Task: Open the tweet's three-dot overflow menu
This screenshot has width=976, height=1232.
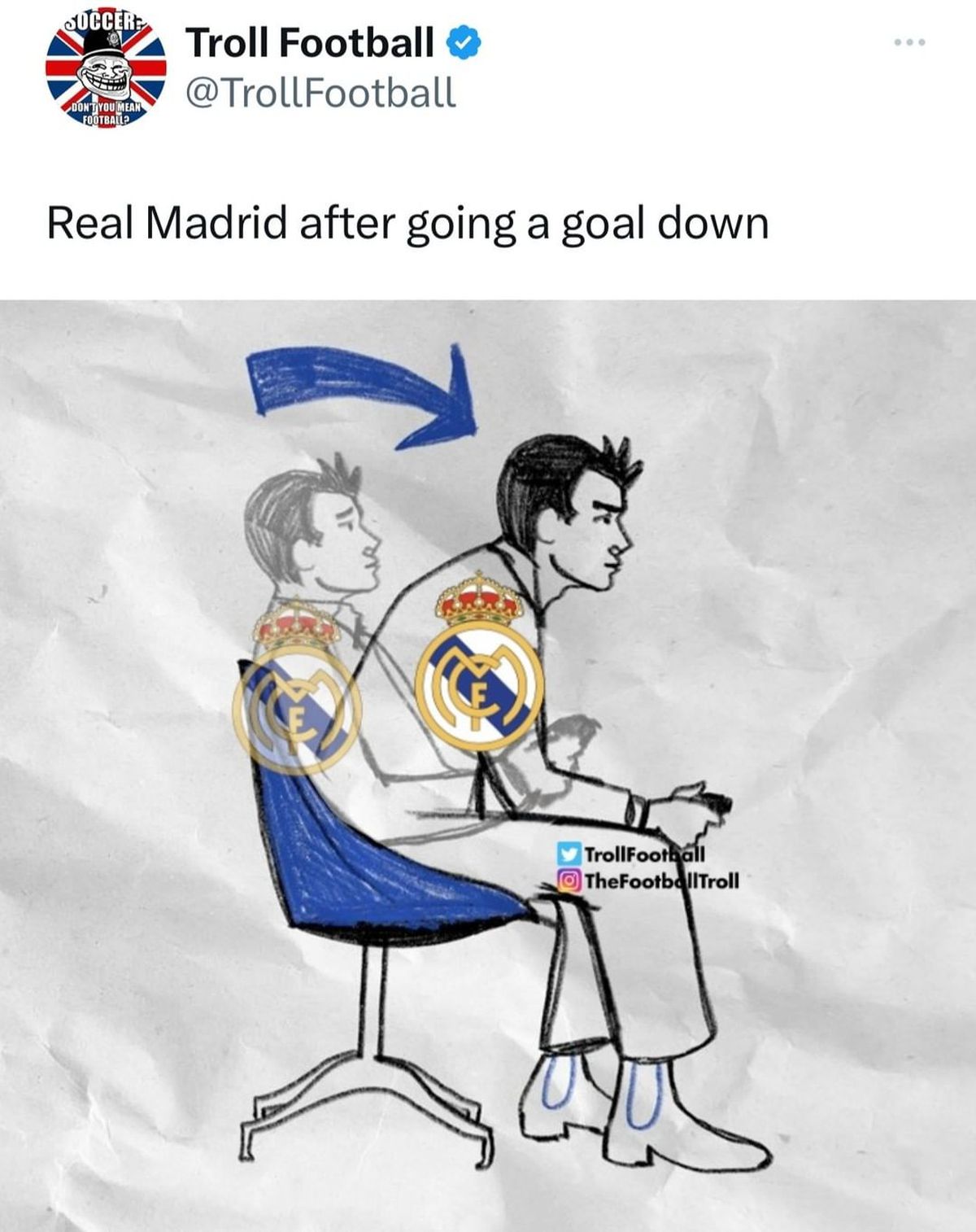Action: [x=909, y=42]
